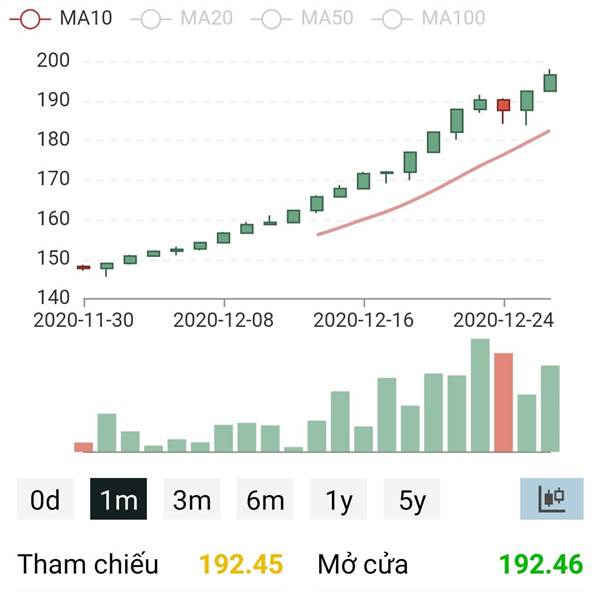Switch to the 1y chart range
Image resolution: width=600 pixels, height=600 pixels.
(339, 499)
